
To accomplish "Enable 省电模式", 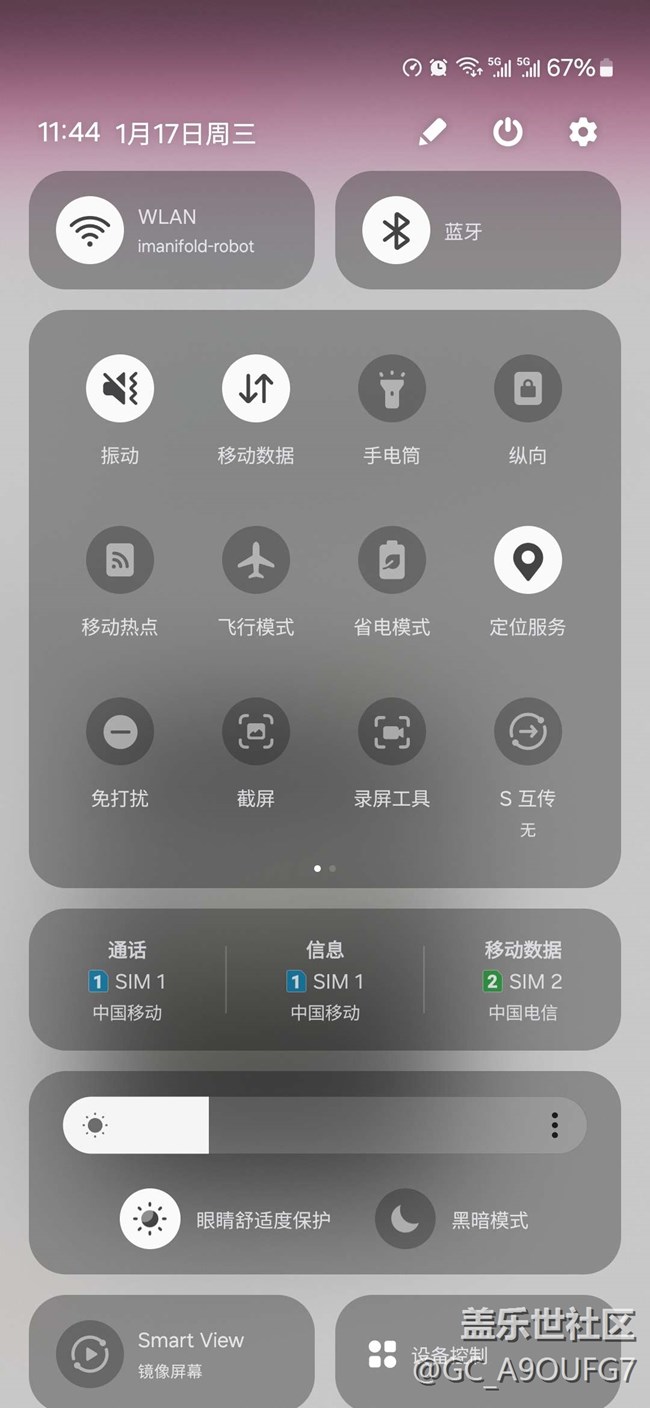I will (392, 560).
